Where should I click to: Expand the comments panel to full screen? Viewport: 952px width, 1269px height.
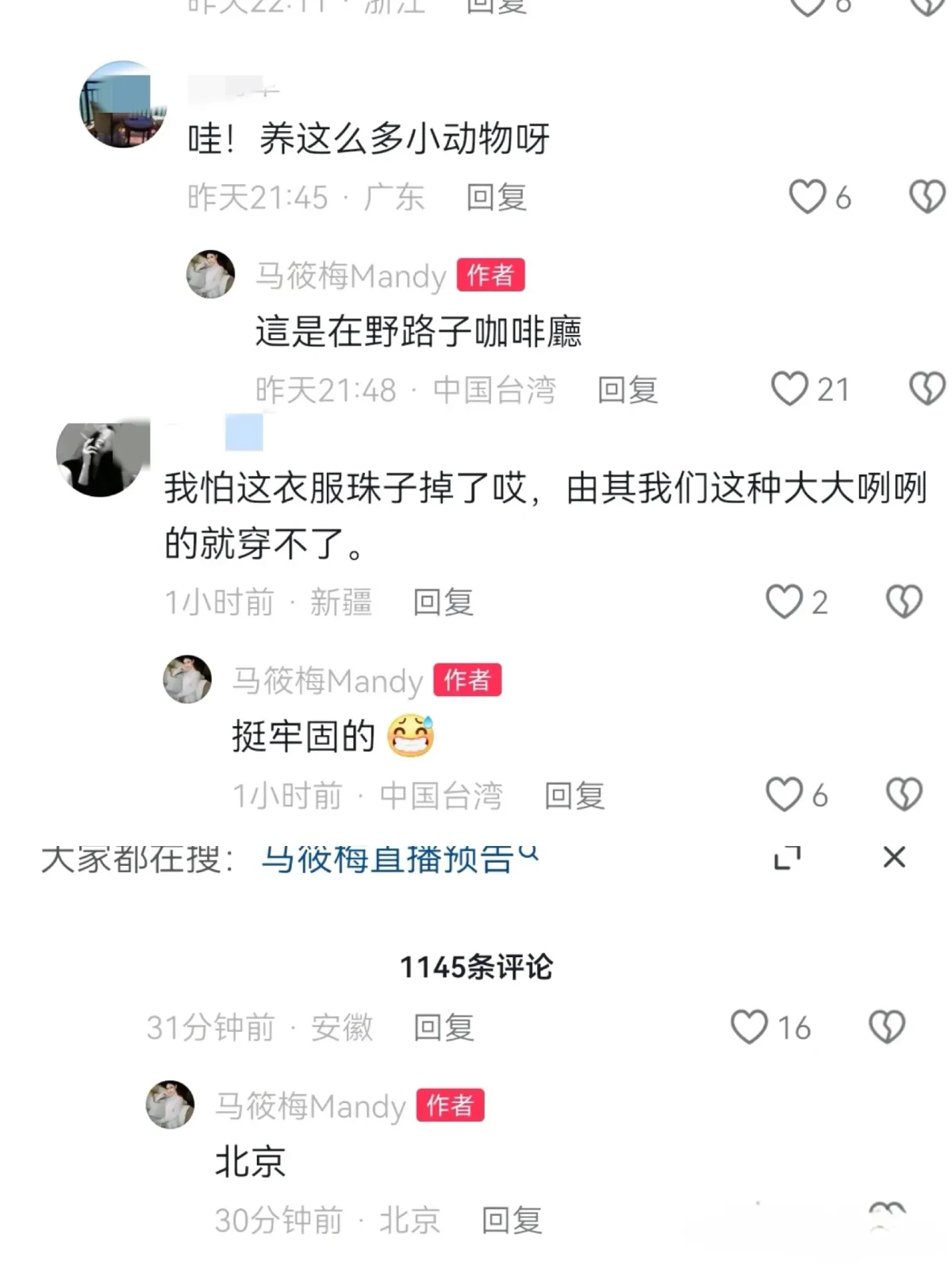pyautogui.click(x=787, y=857)
